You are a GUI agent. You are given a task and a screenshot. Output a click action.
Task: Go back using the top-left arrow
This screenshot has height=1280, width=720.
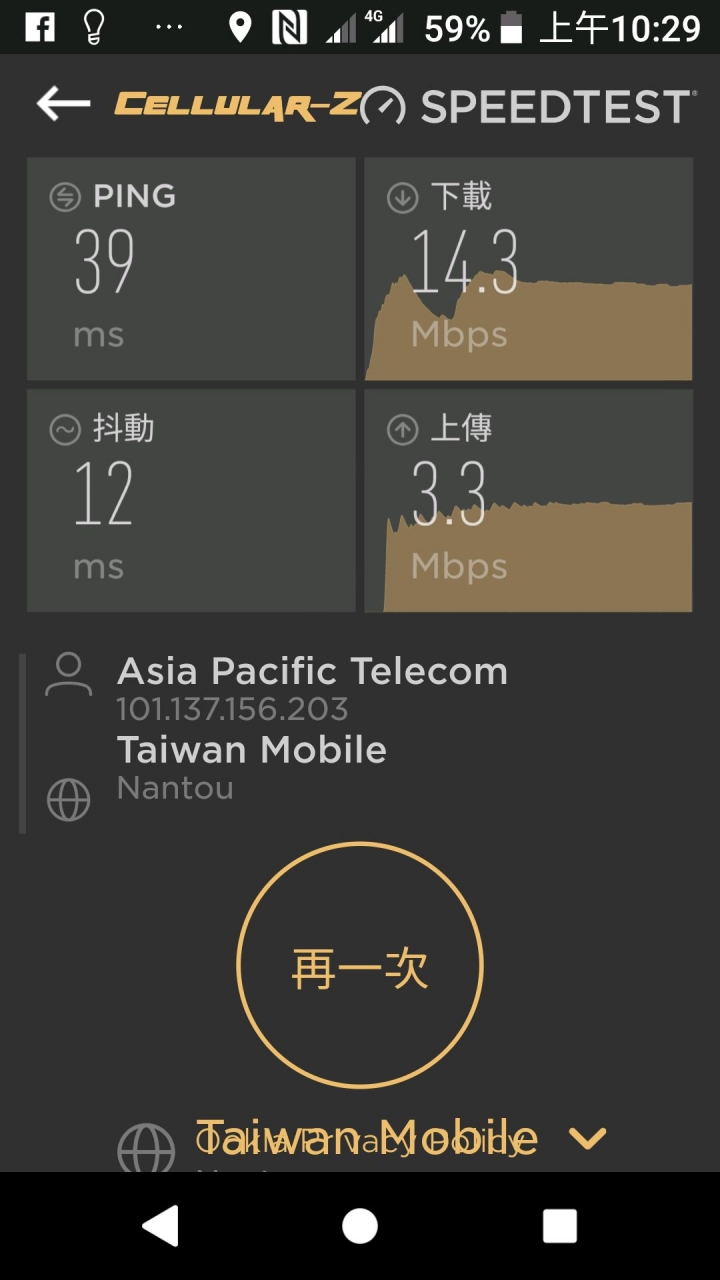(x=63, y=103)
